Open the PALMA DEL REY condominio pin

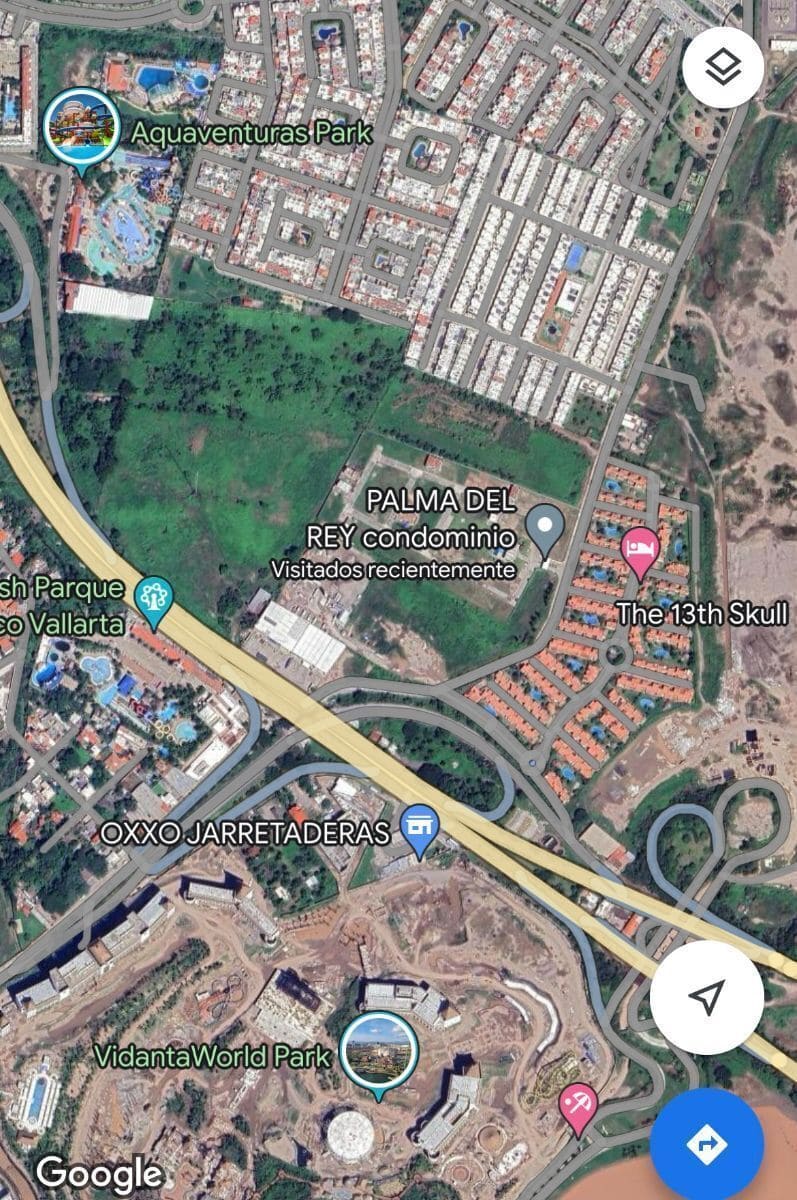pyautogui.click(x=545, y=528)
